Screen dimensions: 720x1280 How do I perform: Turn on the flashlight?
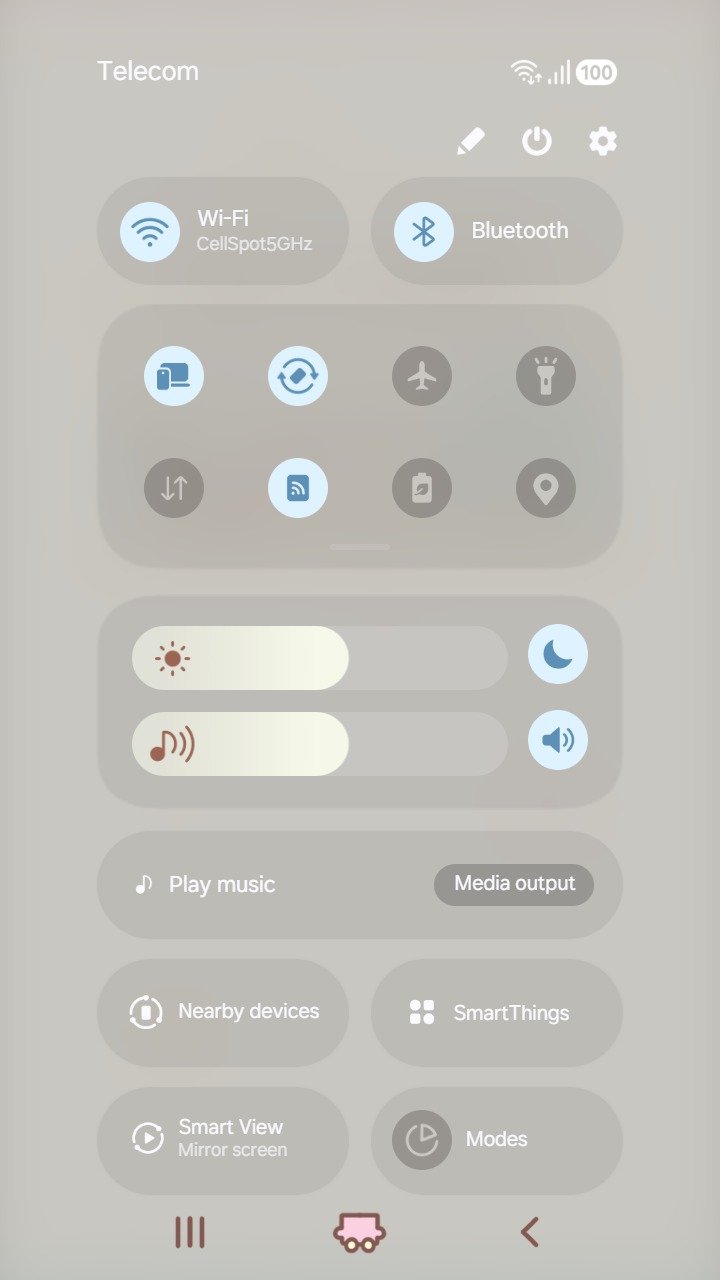pyautogui.click(x=546, y=376)
